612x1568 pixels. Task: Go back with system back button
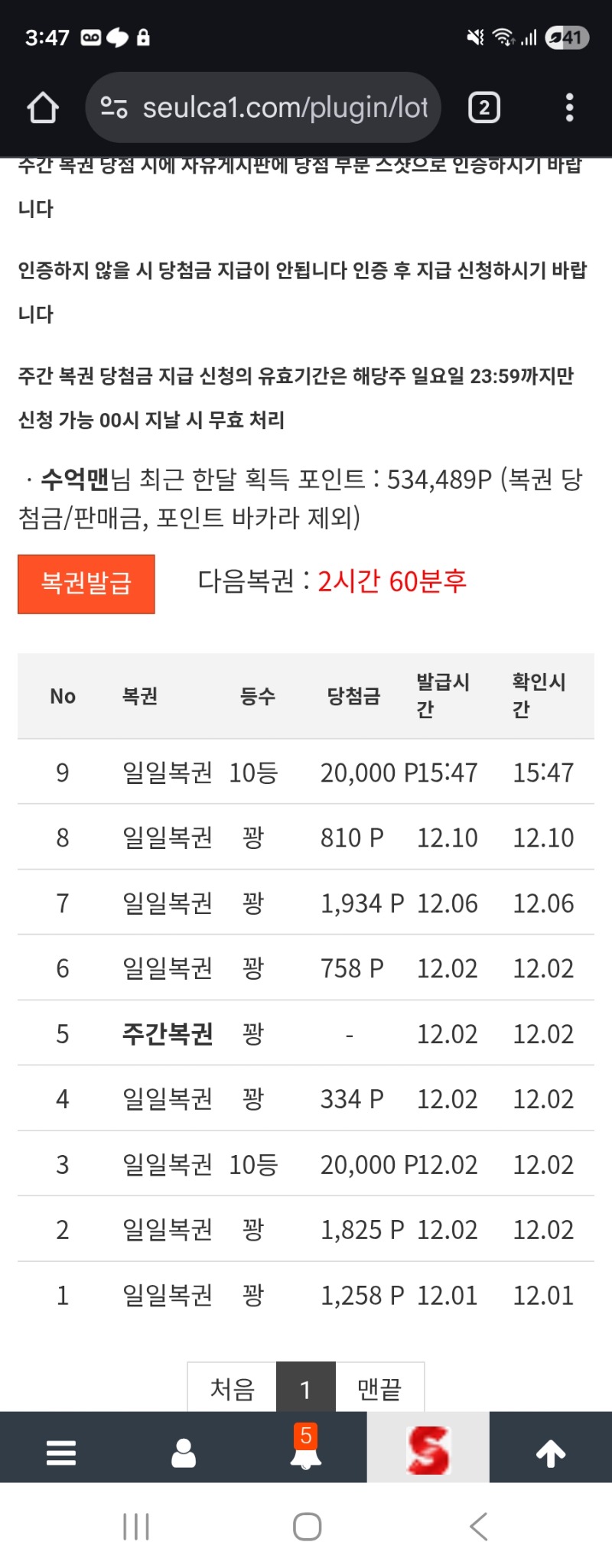pyautogui.click(x=479, y=1526)
